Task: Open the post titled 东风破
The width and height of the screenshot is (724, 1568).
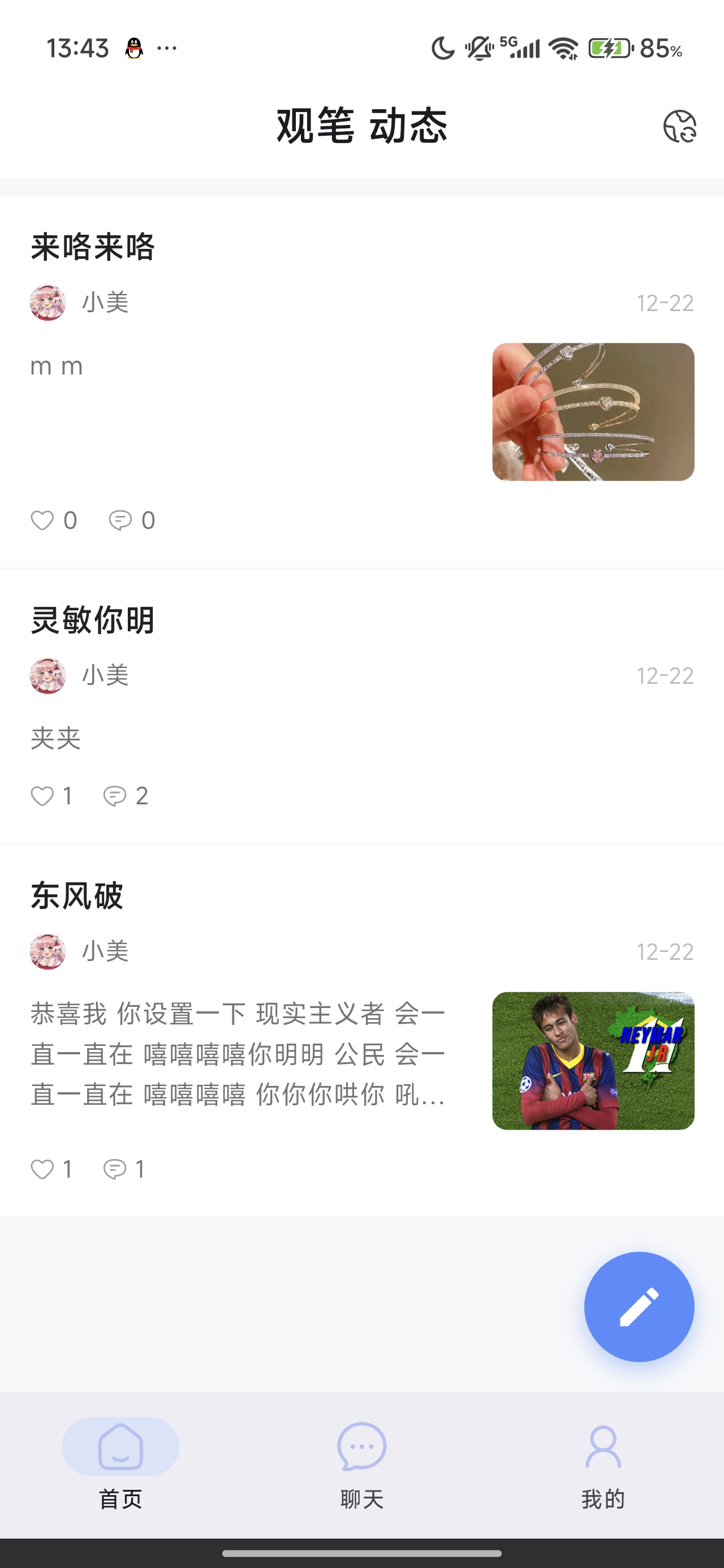Action: click(77, 895)
